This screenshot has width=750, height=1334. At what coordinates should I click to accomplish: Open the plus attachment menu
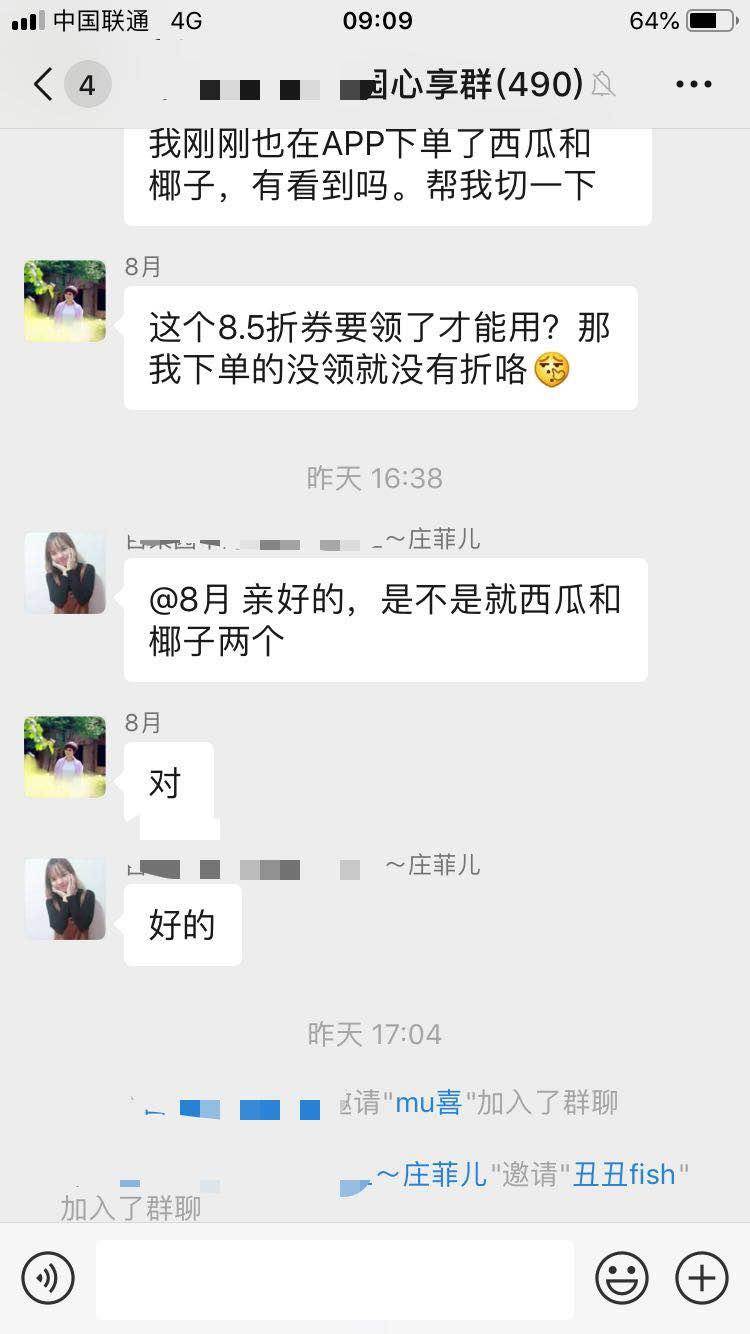(x=702, y=1277)
